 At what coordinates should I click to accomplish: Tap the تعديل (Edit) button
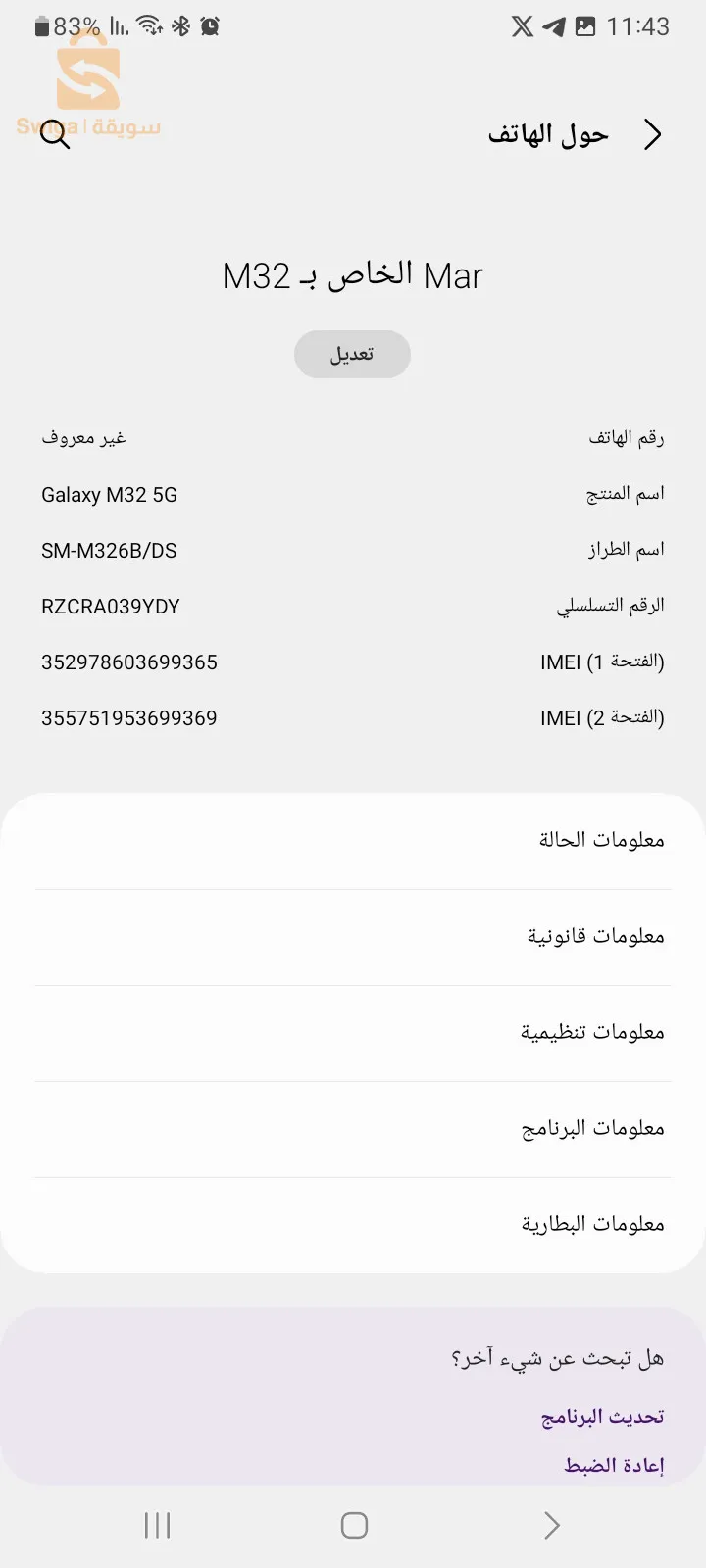coord(352,354)
